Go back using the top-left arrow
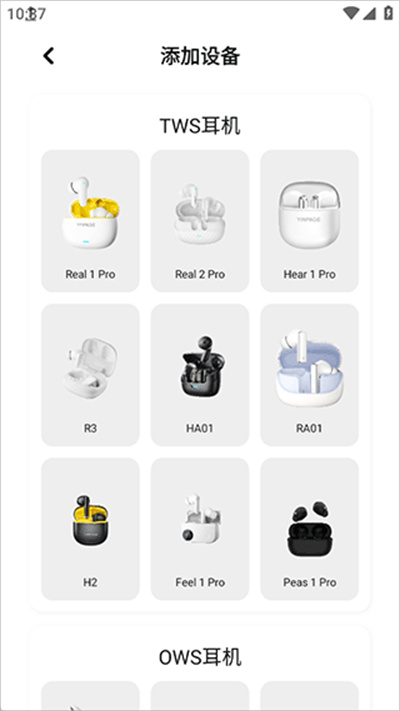 49,56
